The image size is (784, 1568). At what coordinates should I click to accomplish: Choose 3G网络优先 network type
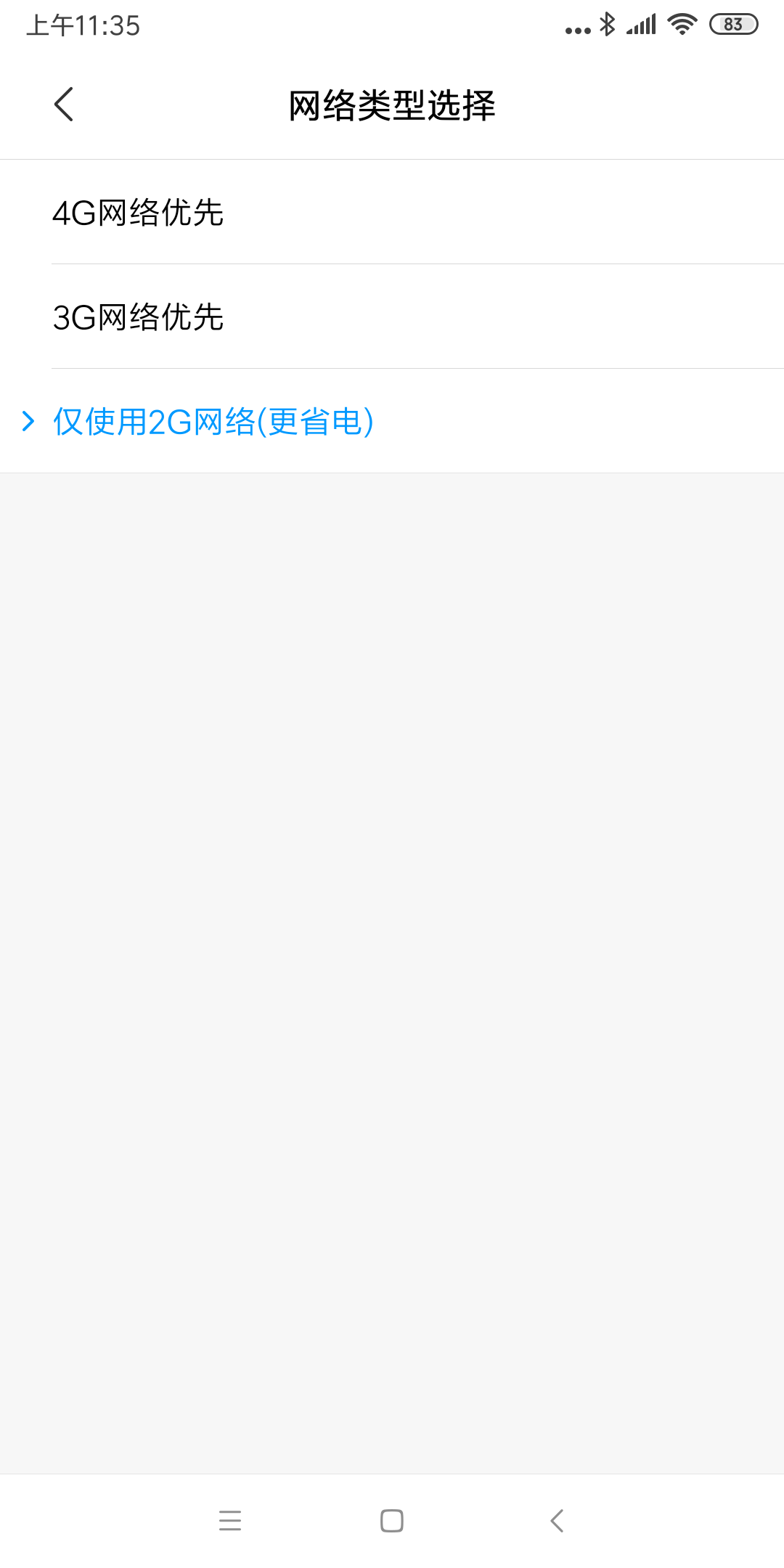[392, 317]
